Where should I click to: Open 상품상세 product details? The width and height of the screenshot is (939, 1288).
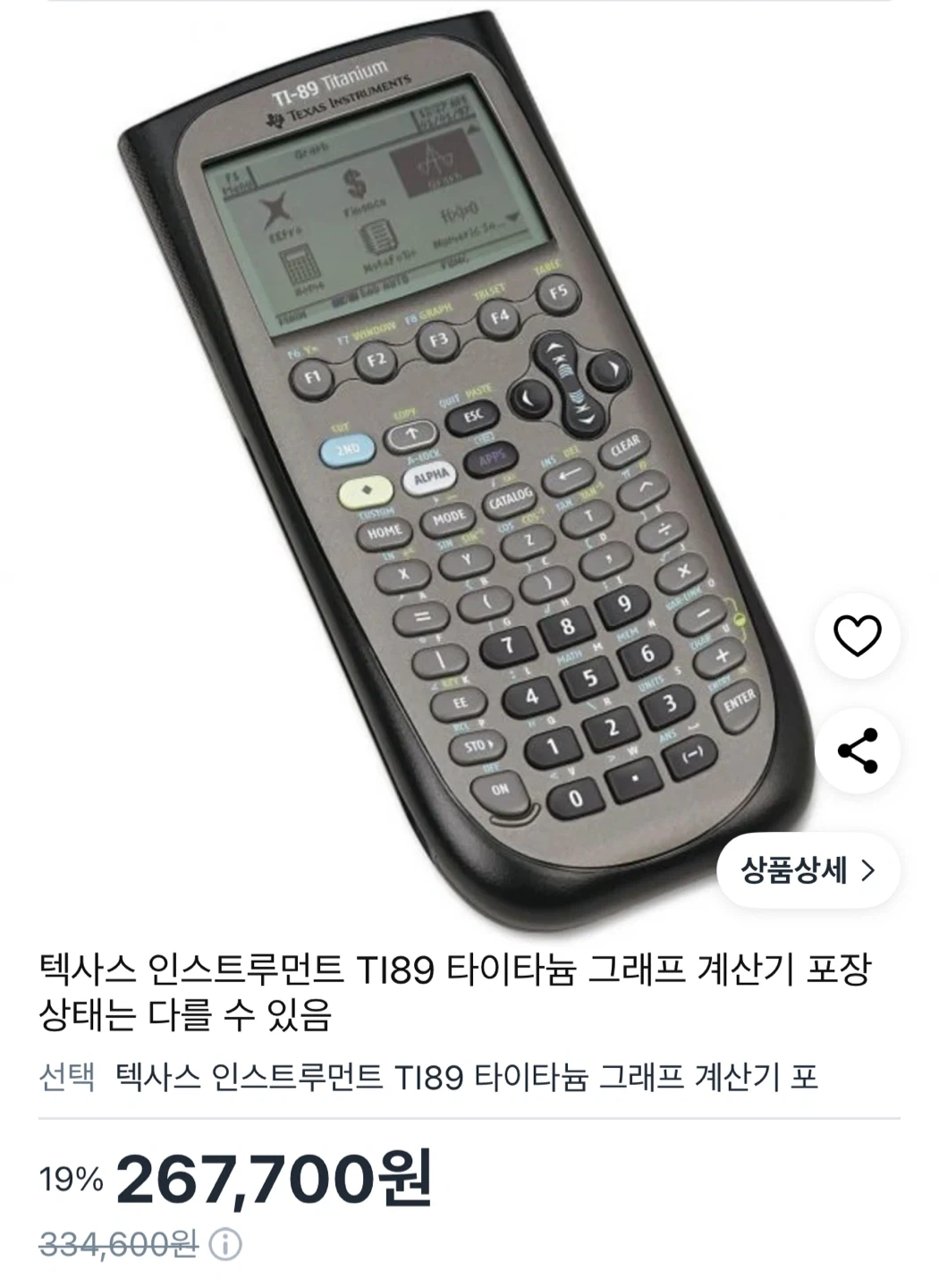click(808, 869)
